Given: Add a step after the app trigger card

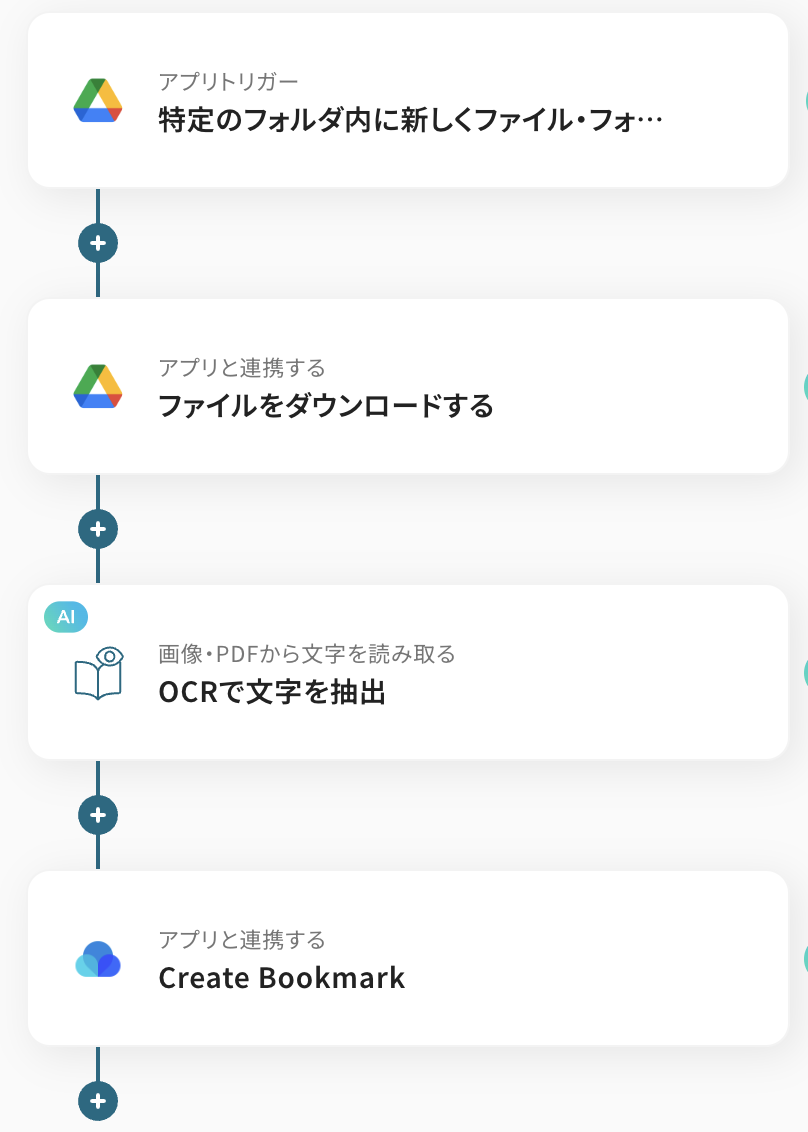Looking at the screenshot, I should pyautogui.click(x=98, y=243).
